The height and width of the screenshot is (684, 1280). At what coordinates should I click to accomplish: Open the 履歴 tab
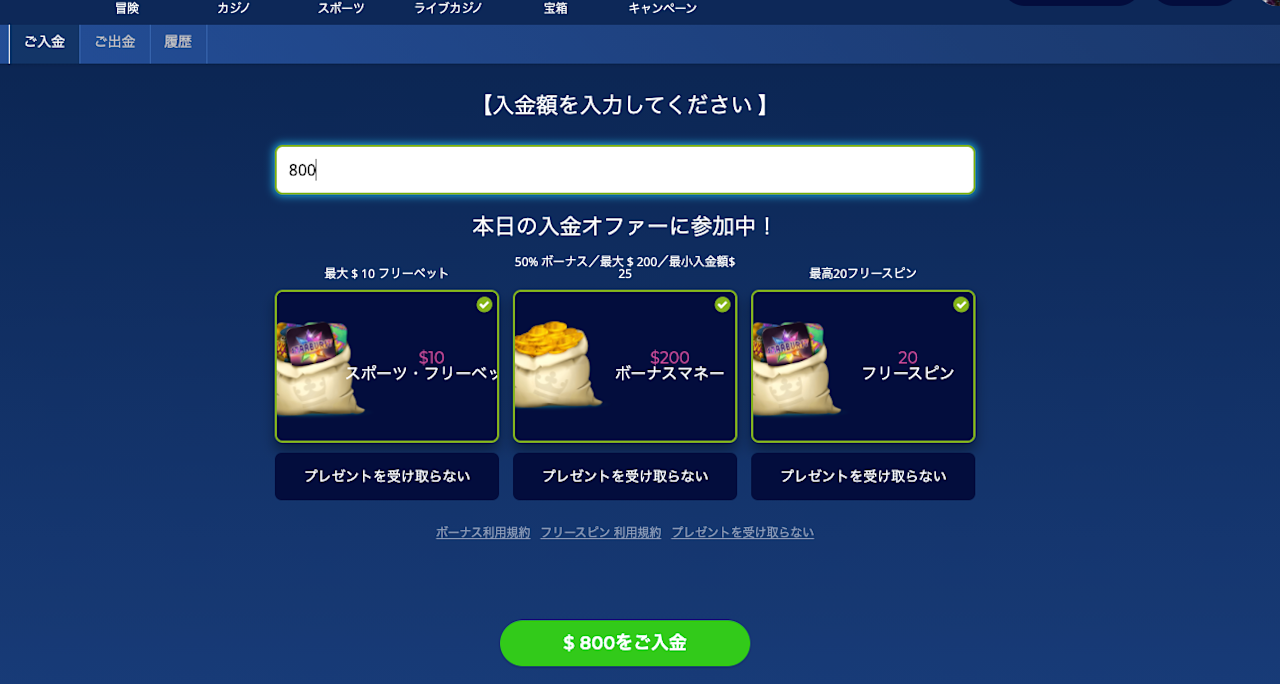pyautogui.click(x=178, y=43)
